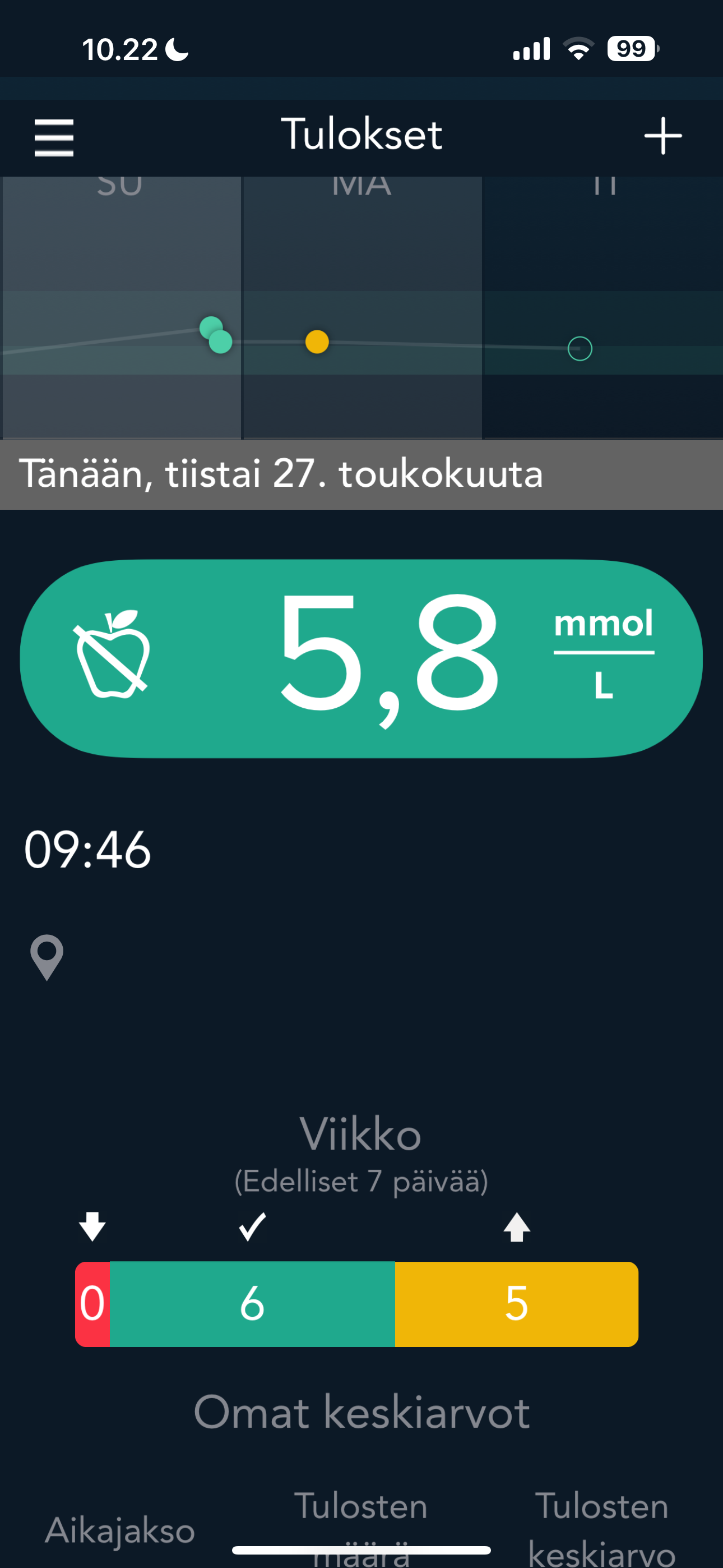Open the 5,8 mmol/L result card
Image resolution: width=723 pixels, height=1568 pixels.
[x=361, y=658]
